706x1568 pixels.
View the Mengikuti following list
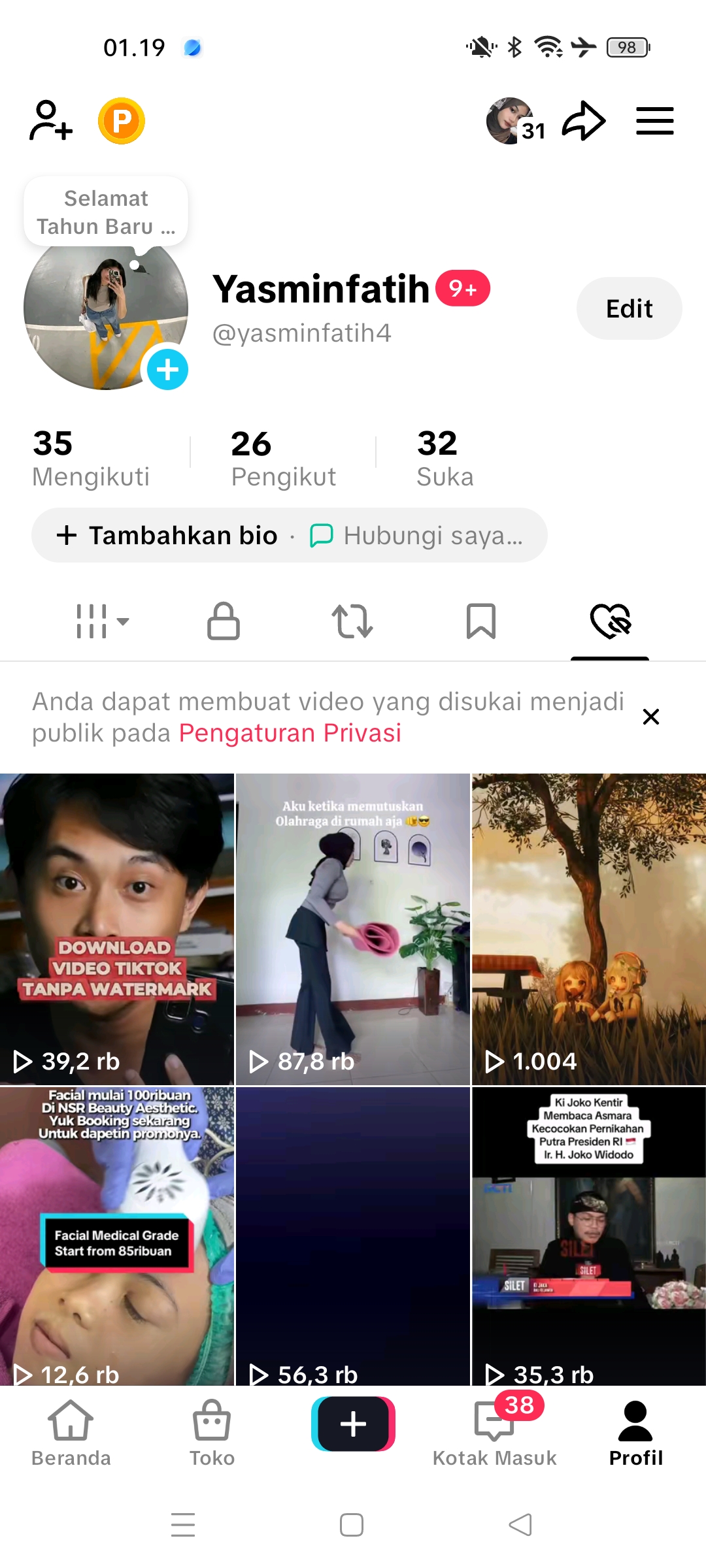pyautogui.click(x=91, y=459)
